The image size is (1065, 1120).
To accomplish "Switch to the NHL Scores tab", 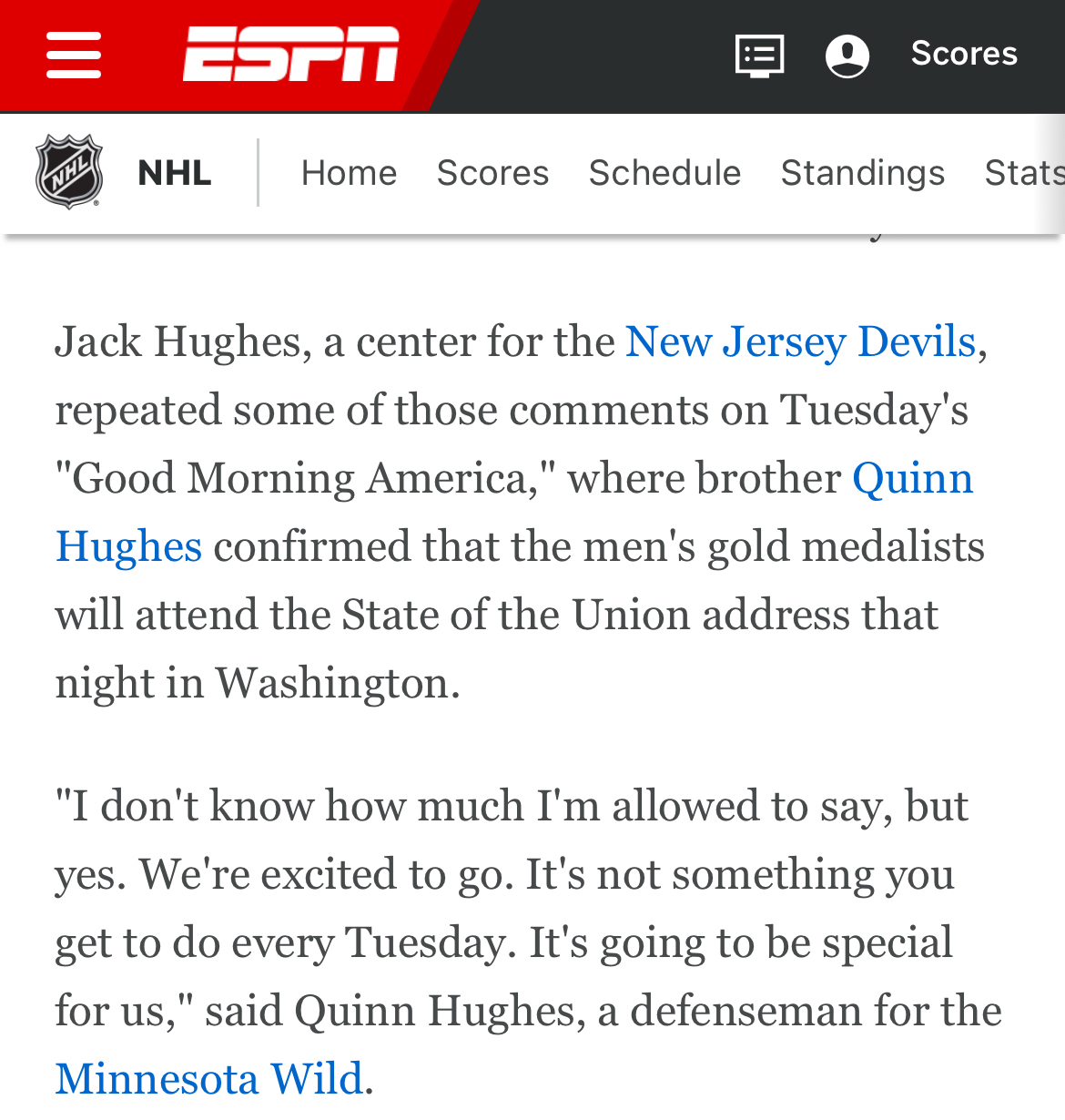I will 492,173.
